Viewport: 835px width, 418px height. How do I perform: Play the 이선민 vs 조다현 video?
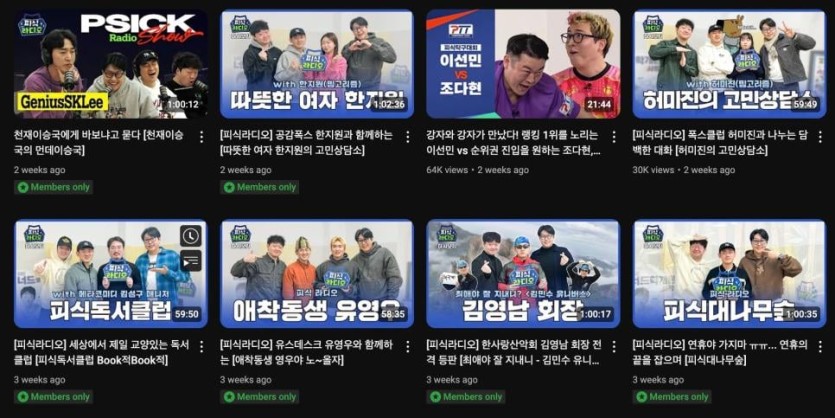click(523, 62)
